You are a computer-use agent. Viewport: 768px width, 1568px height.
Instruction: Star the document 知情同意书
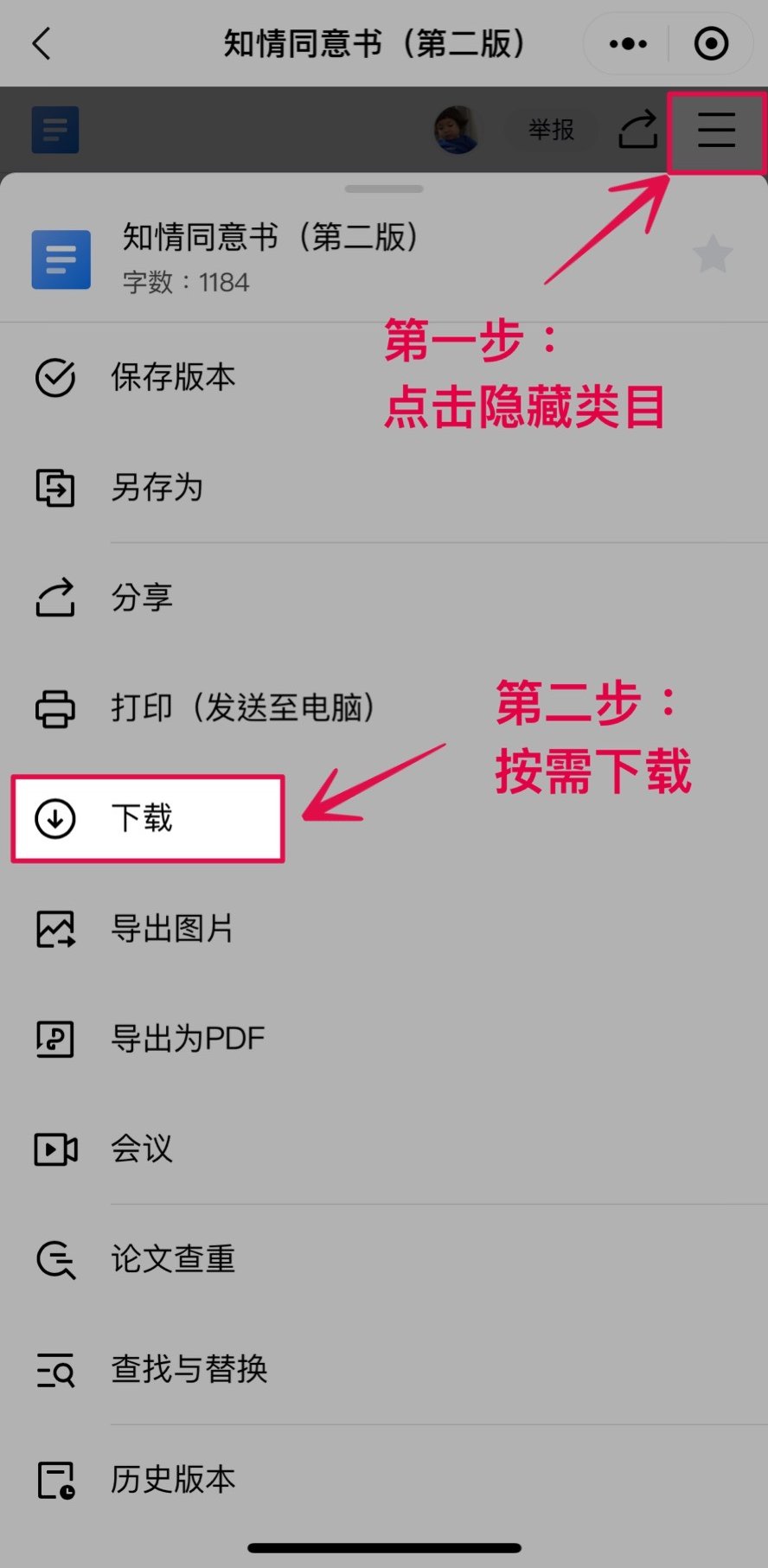click(x=713, y=255)
